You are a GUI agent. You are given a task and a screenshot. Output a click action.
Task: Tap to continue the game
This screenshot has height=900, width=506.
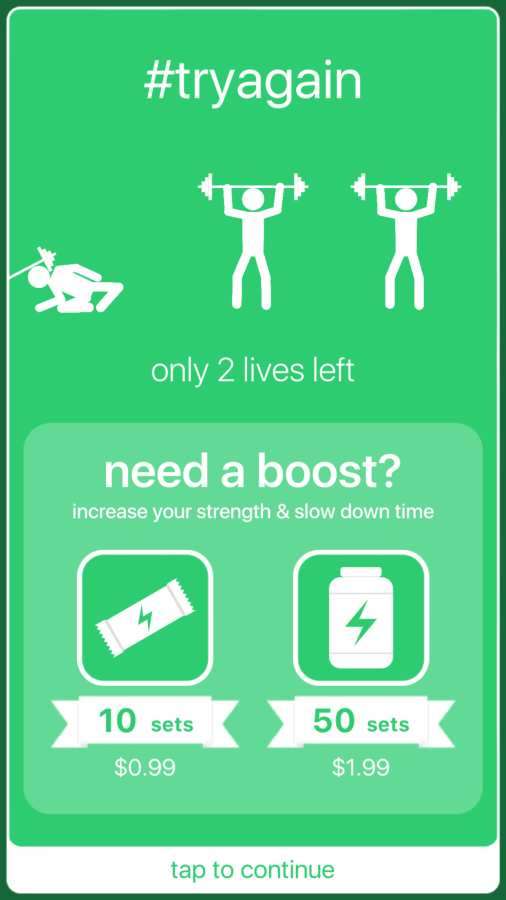[x=252, y=870]
